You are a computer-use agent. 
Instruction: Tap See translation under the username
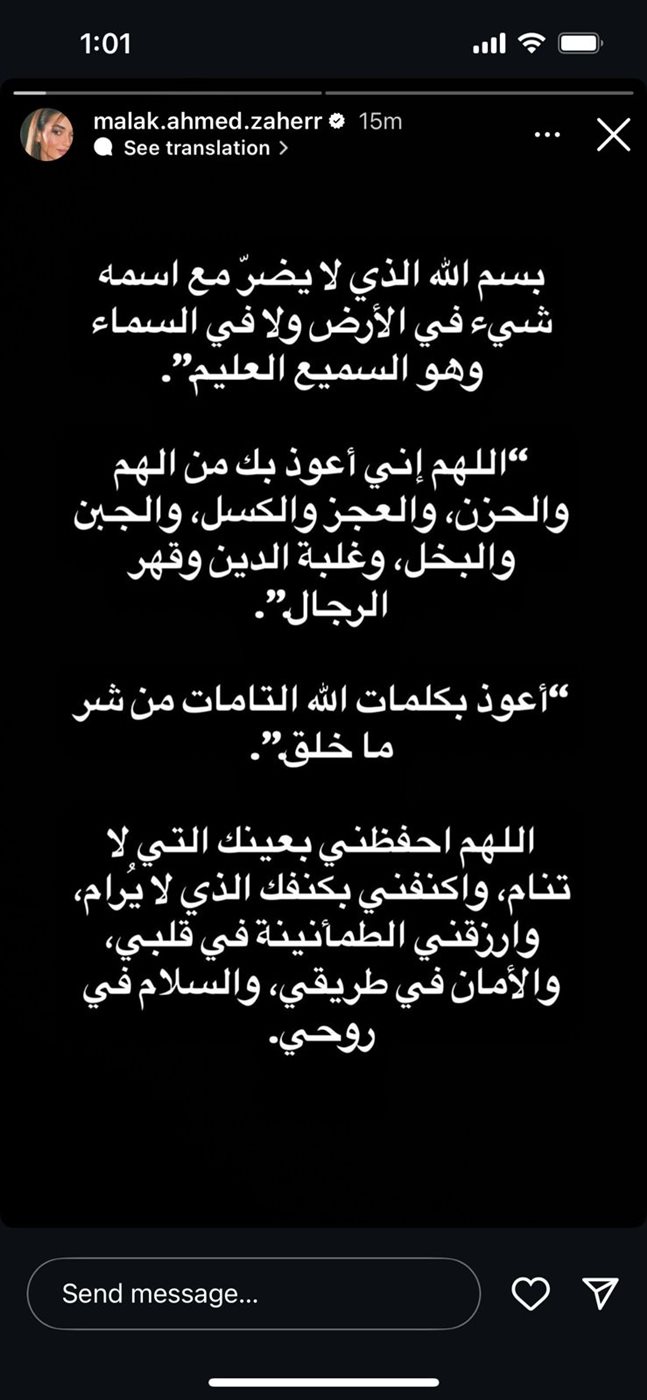(196, 148)
